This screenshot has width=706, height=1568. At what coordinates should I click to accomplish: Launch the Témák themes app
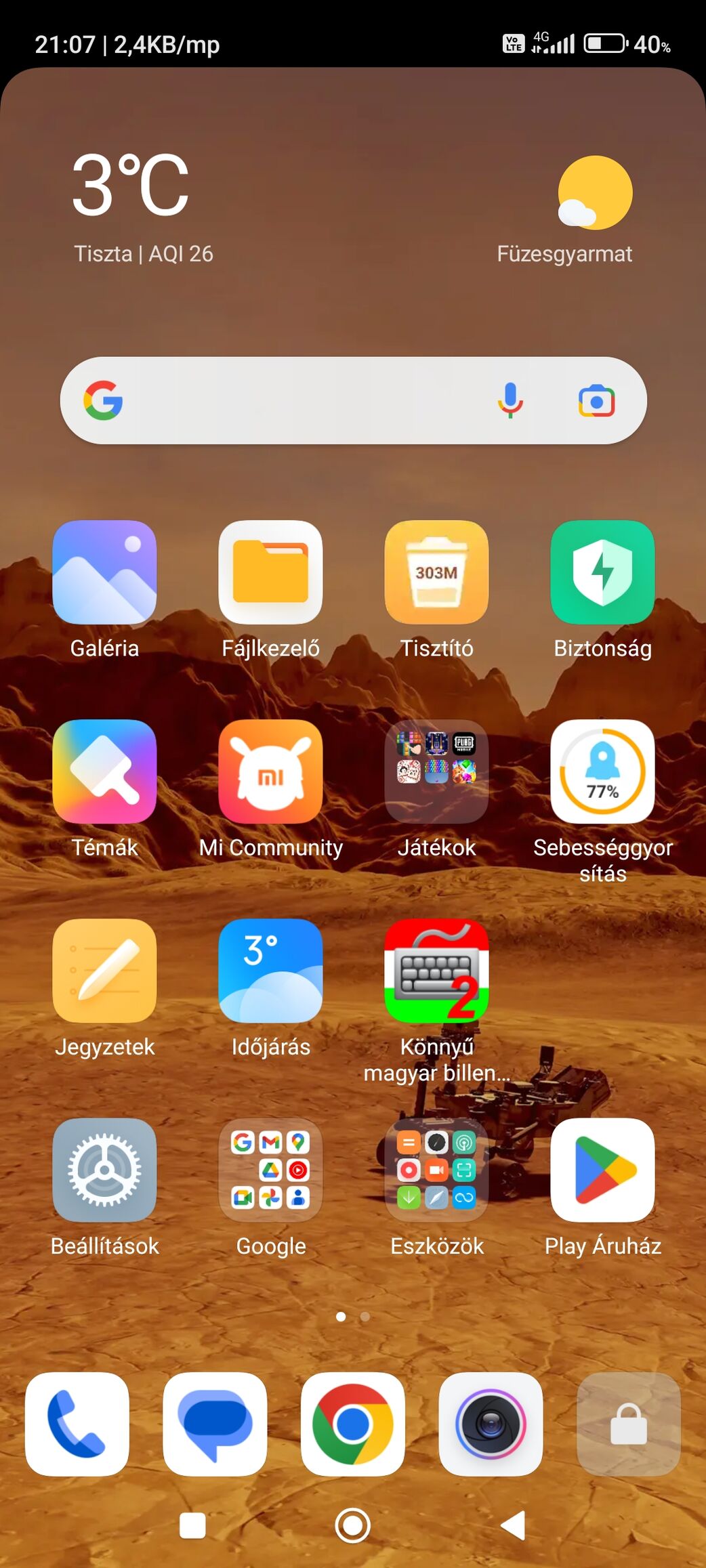tap(104, 771)
